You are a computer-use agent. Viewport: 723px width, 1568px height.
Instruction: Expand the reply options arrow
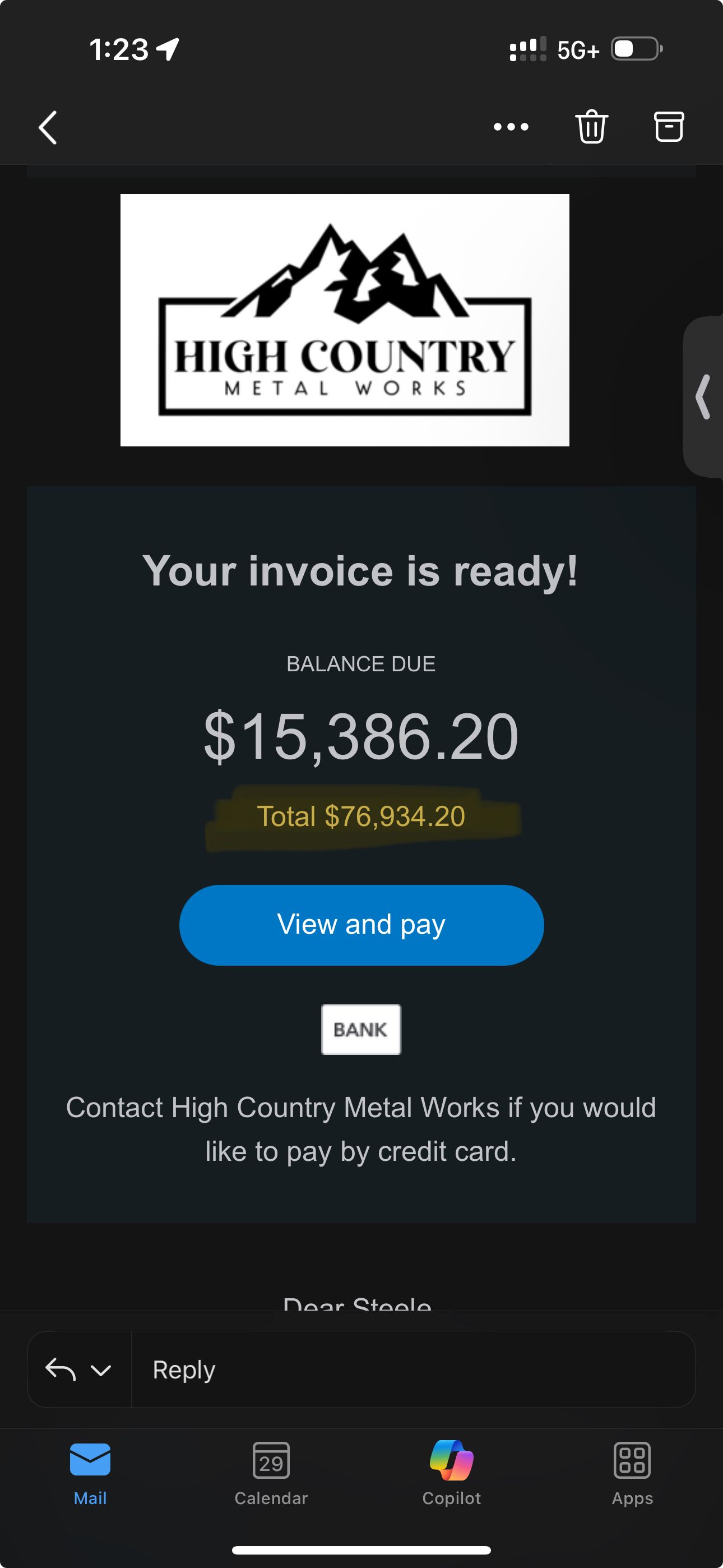click(x=101, y=1370)
